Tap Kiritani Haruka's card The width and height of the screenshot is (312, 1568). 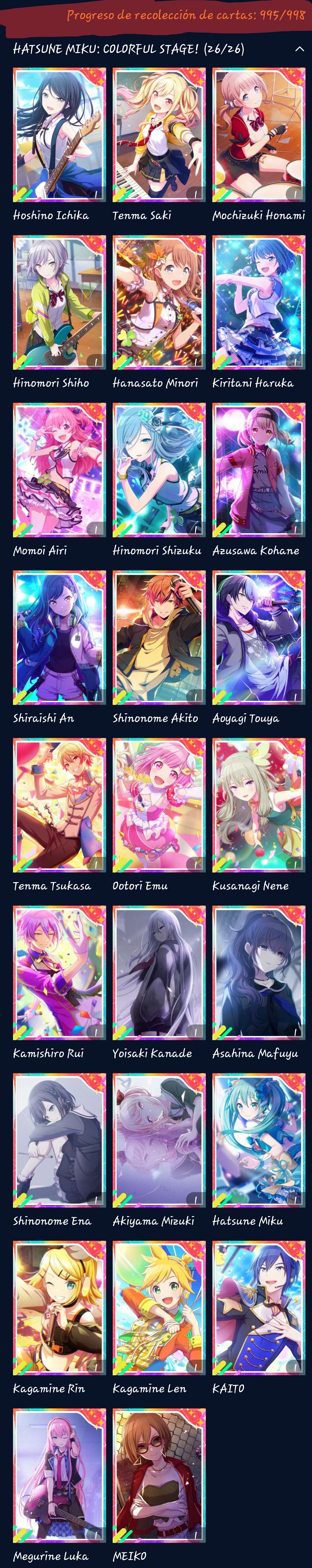[x=259, y=302]
